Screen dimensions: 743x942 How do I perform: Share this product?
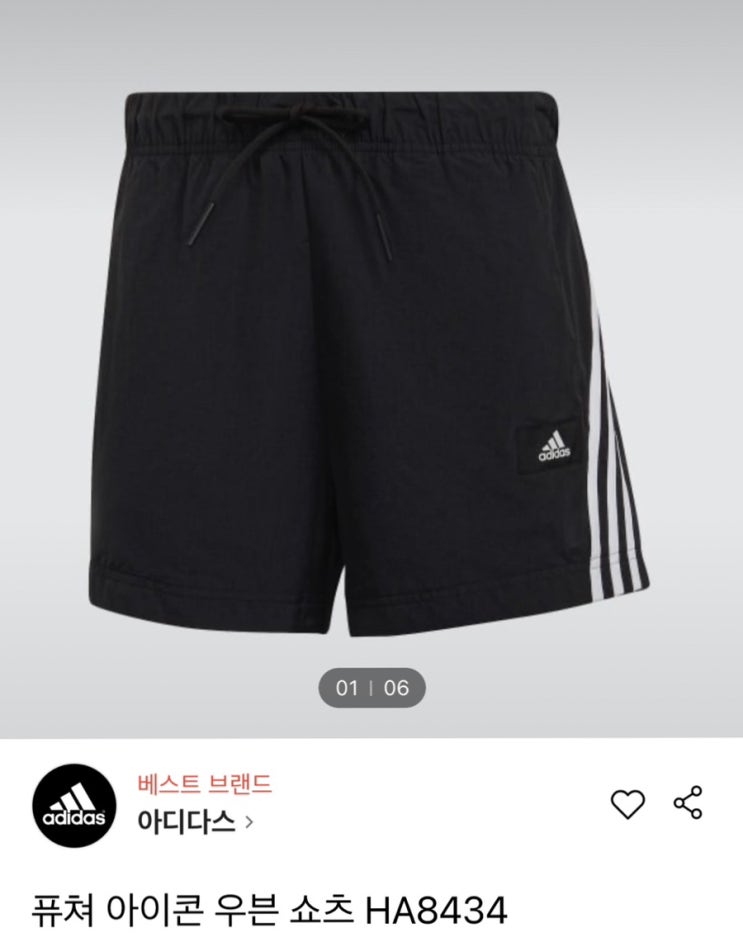[688, 803]
